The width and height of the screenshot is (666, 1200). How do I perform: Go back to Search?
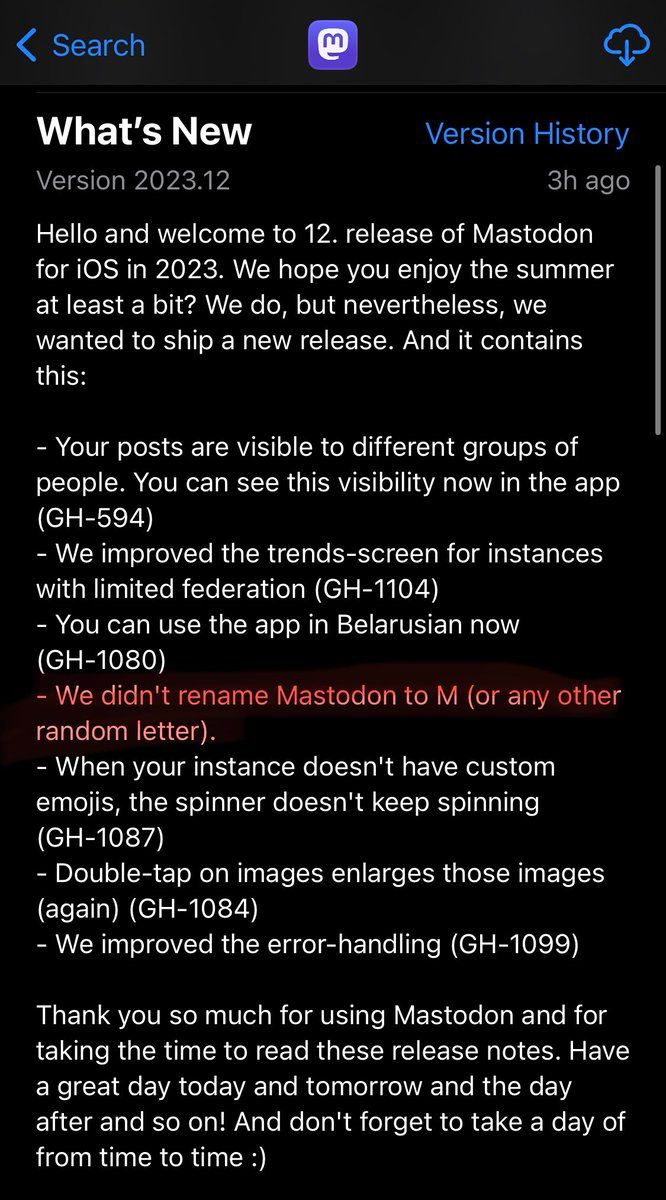pos(82,46)
